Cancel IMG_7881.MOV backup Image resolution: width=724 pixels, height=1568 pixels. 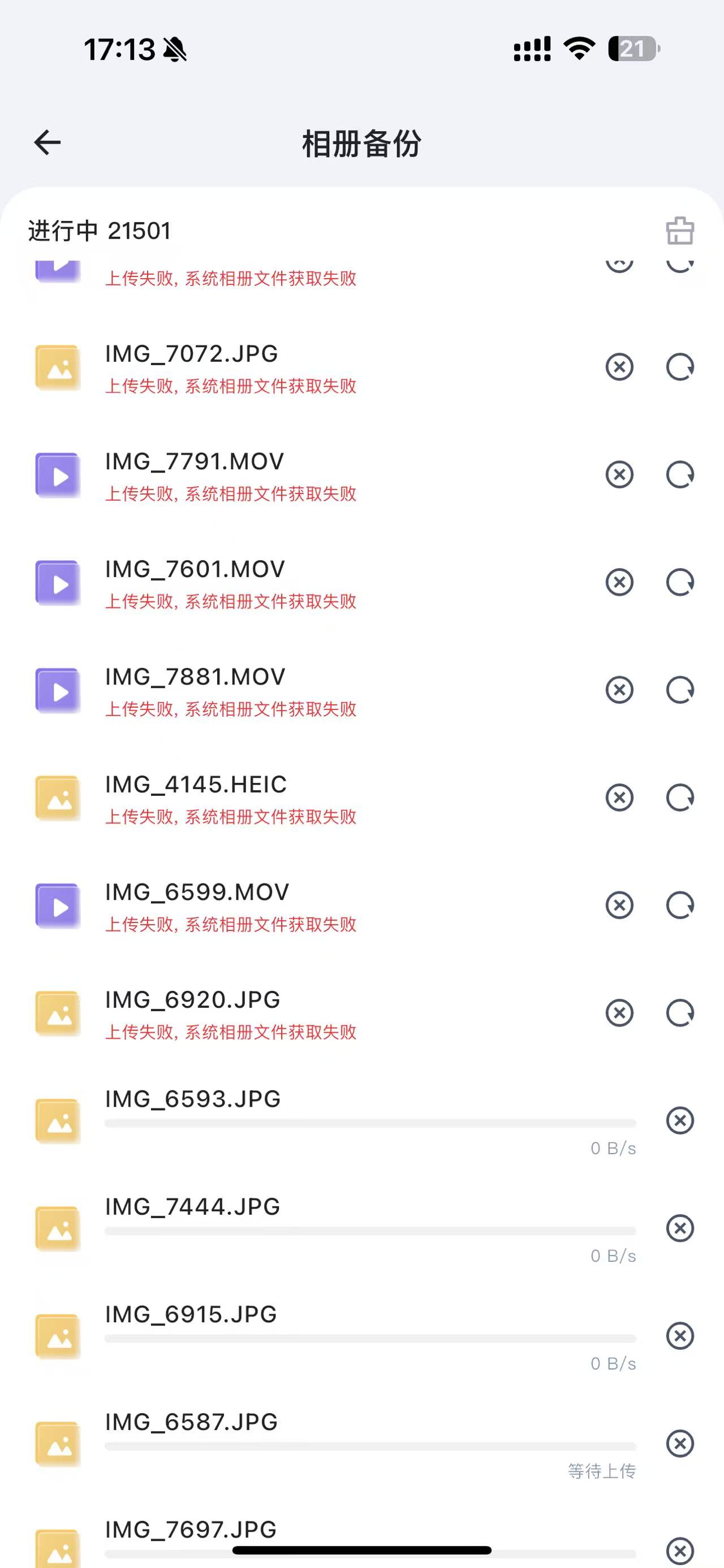click(619, 690)
